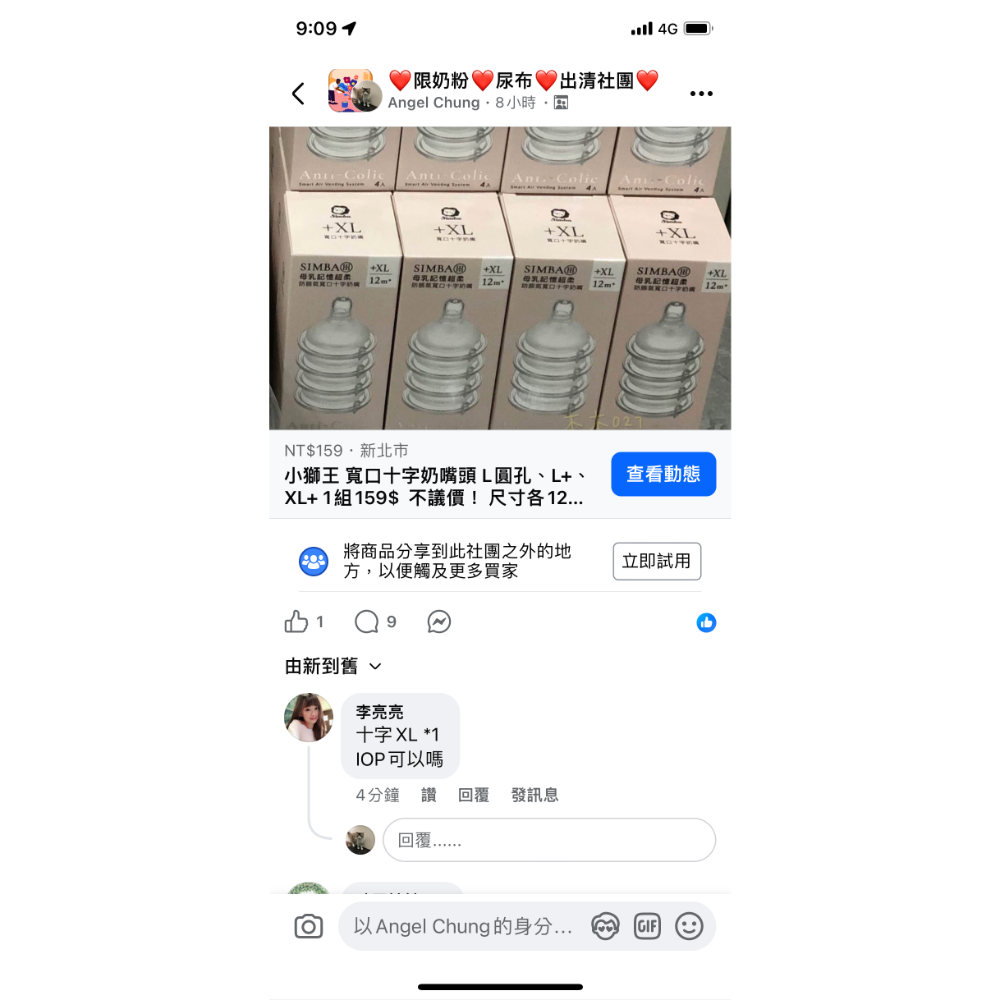Tap 發訊息 under 李亮亮's comment
Image resolution: width=1000 pixels, height=1000 pixels.
(x=535, y=795)
